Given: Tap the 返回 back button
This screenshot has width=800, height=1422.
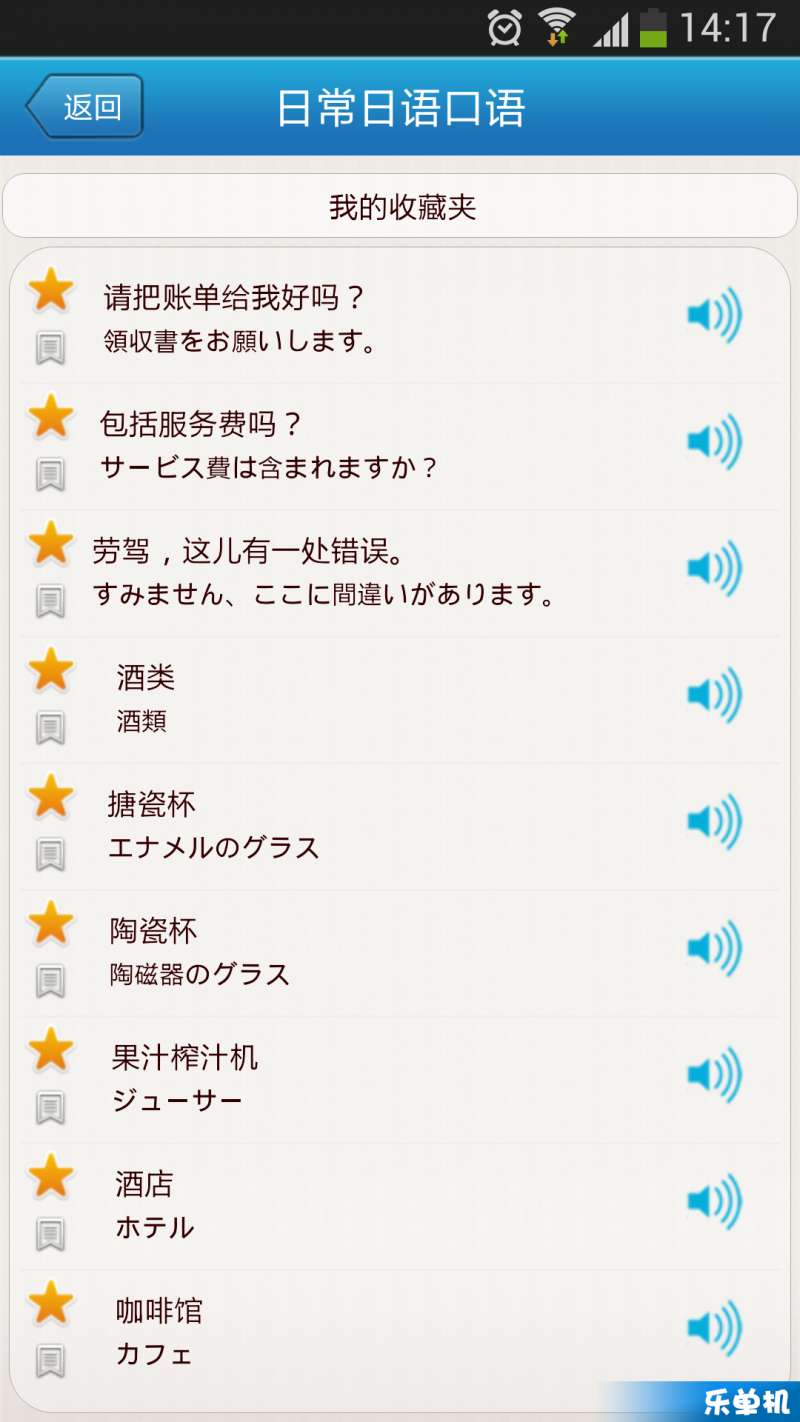Looking at the screenshot, I should [85, 106].
